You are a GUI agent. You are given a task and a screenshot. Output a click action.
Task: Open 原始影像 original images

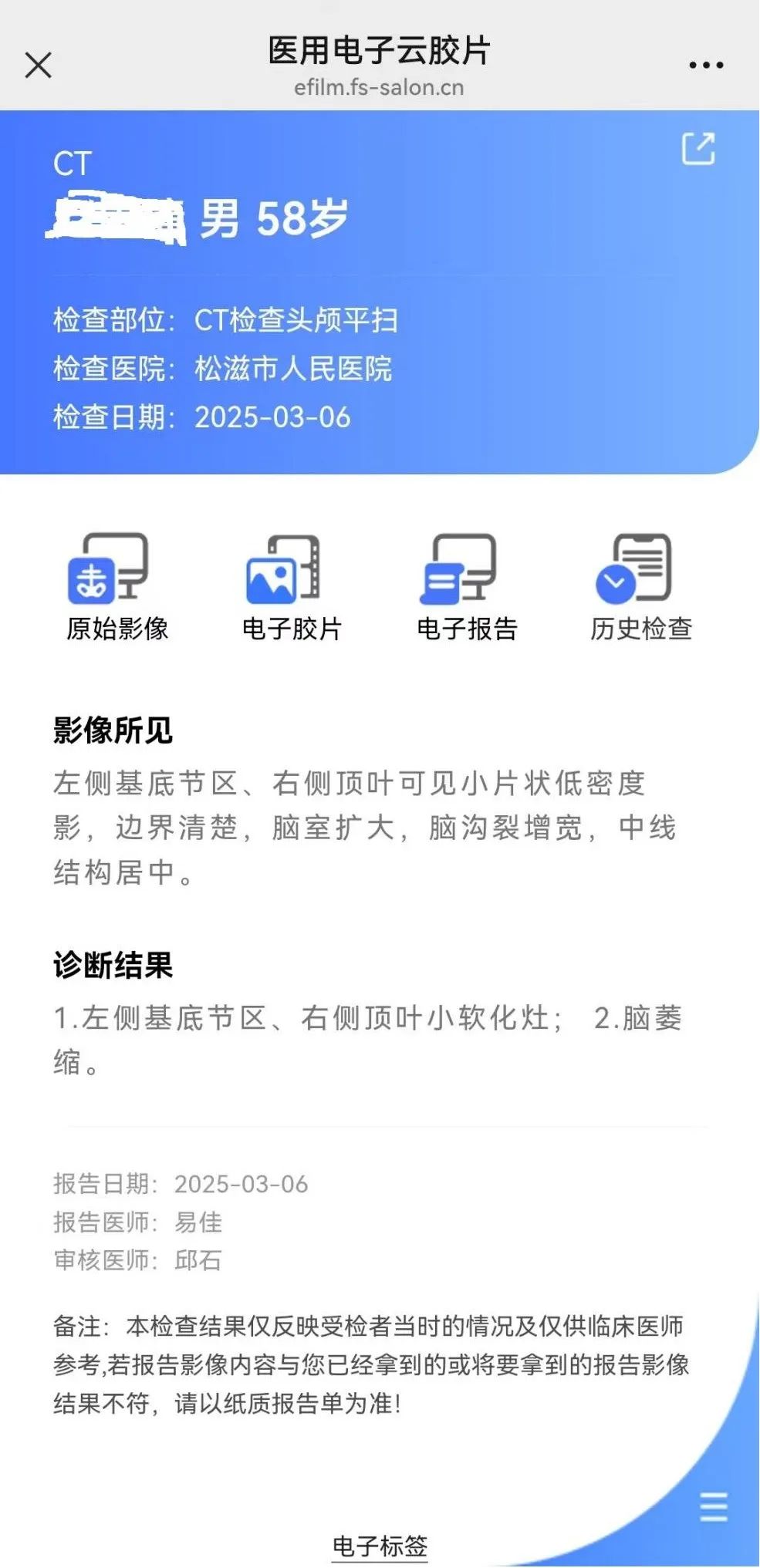[117, 588]
